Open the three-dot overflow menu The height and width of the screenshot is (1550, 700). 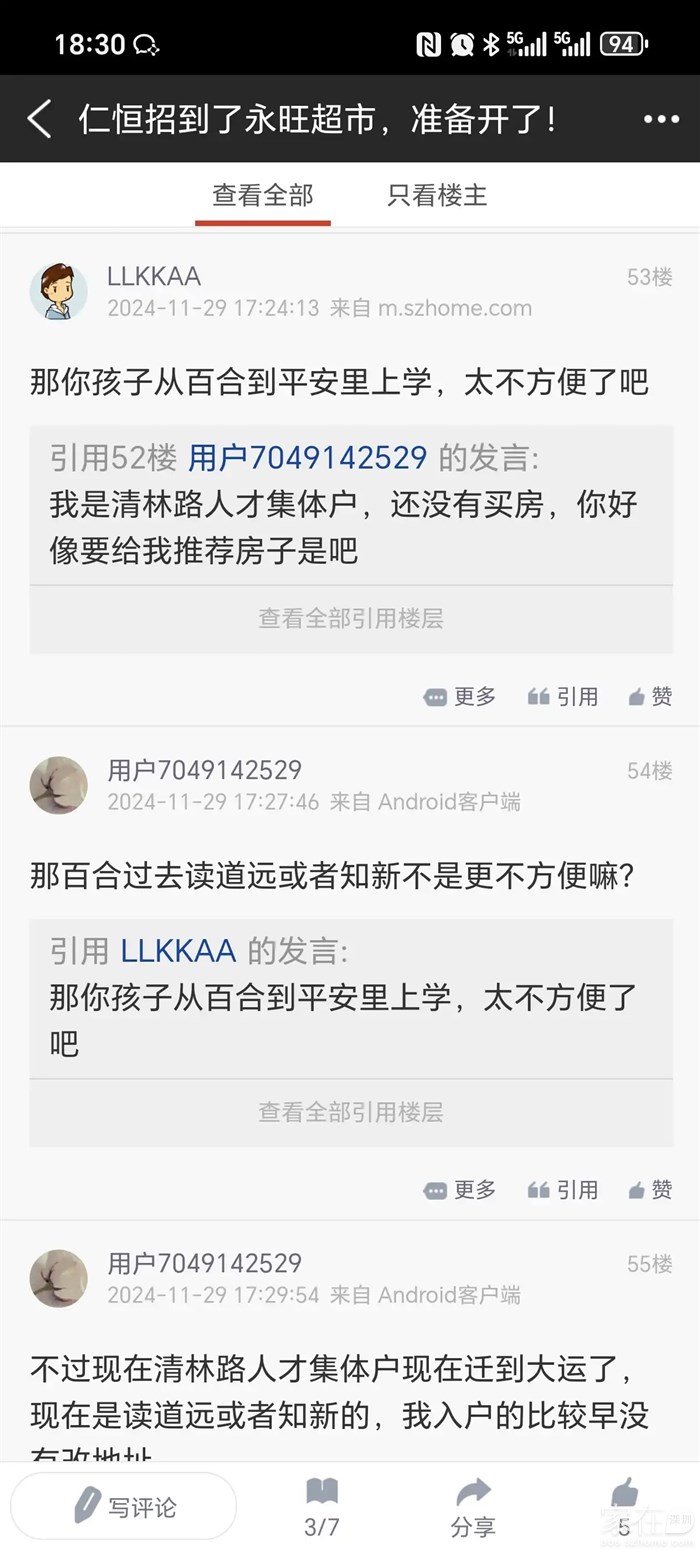pyautogui.click(x=661, y=120)
